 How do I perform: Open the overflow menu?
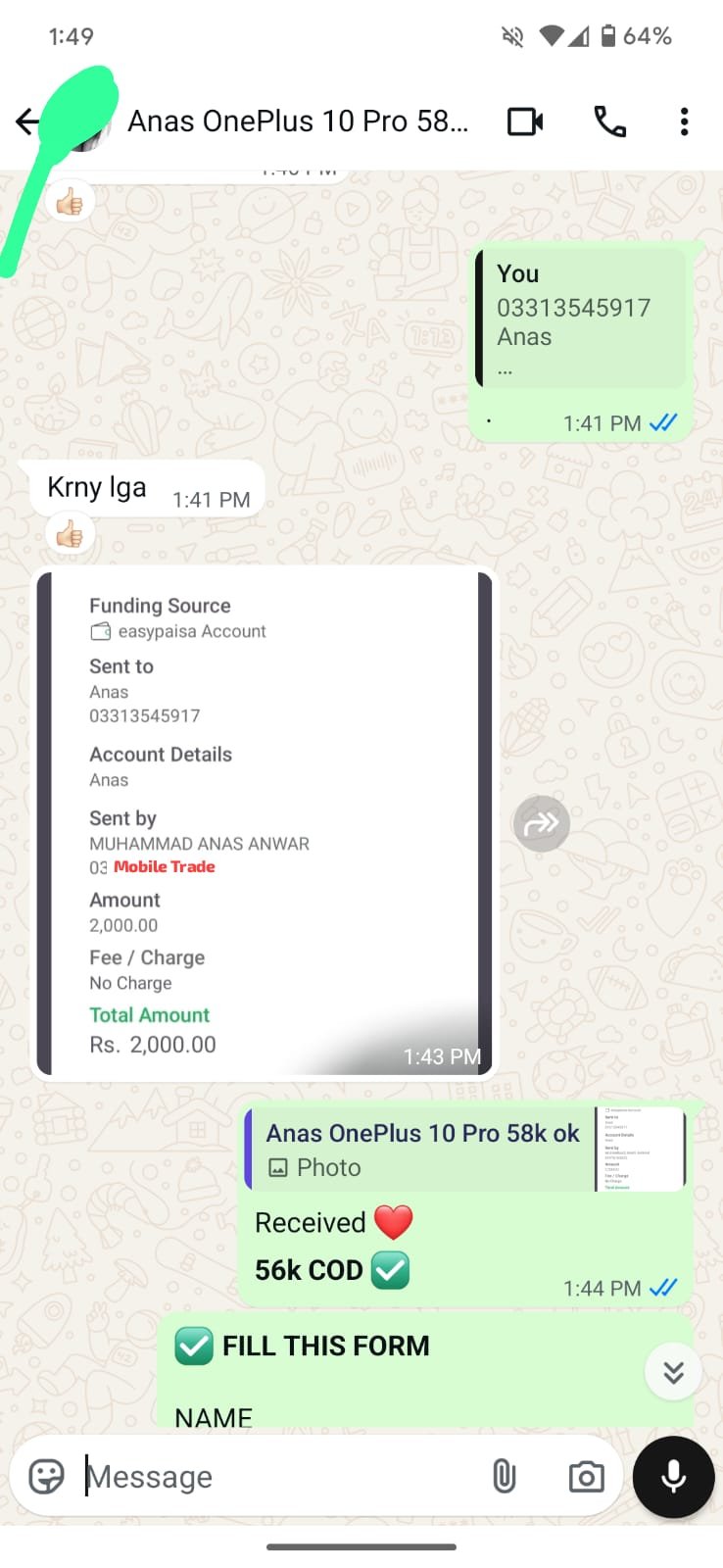[x=684, y=122]
